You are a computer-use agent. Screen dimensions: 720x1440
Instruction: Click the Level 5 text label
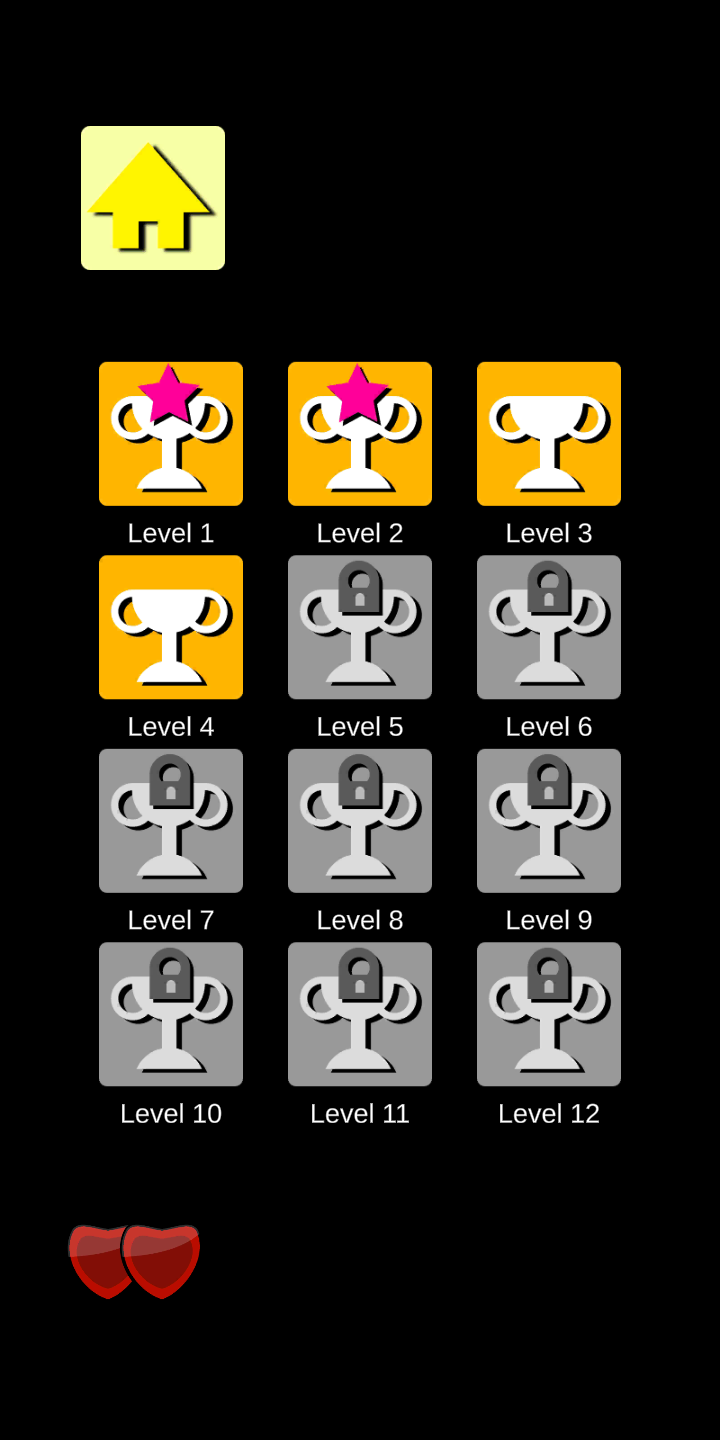tap(359, 726)
